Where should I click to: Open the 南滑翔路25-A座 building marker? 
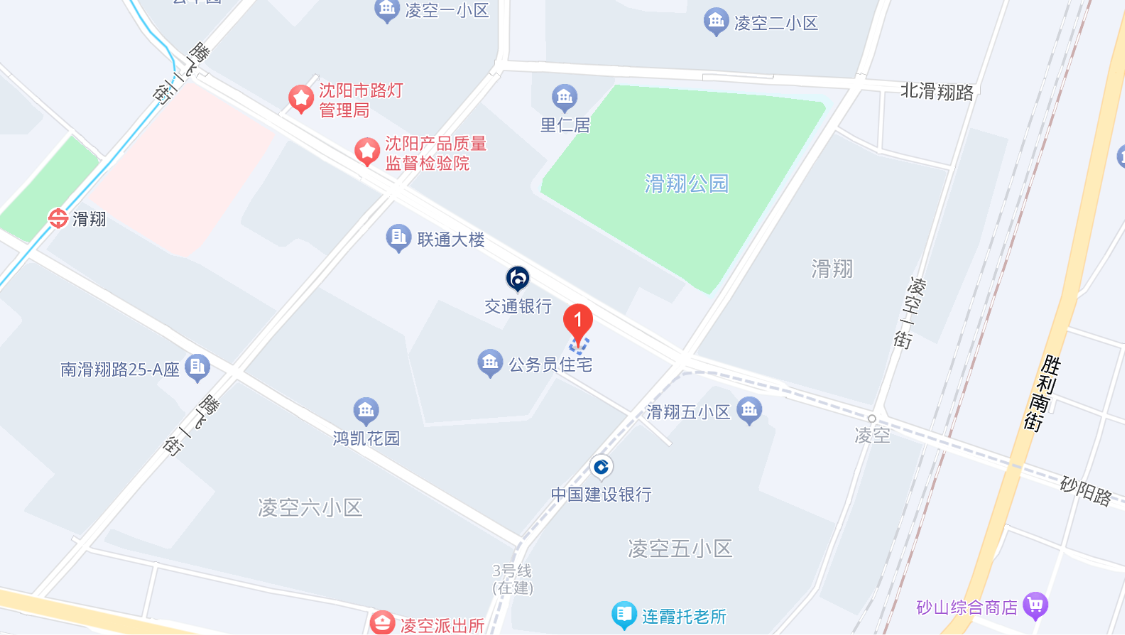click(x=198, y=368)
